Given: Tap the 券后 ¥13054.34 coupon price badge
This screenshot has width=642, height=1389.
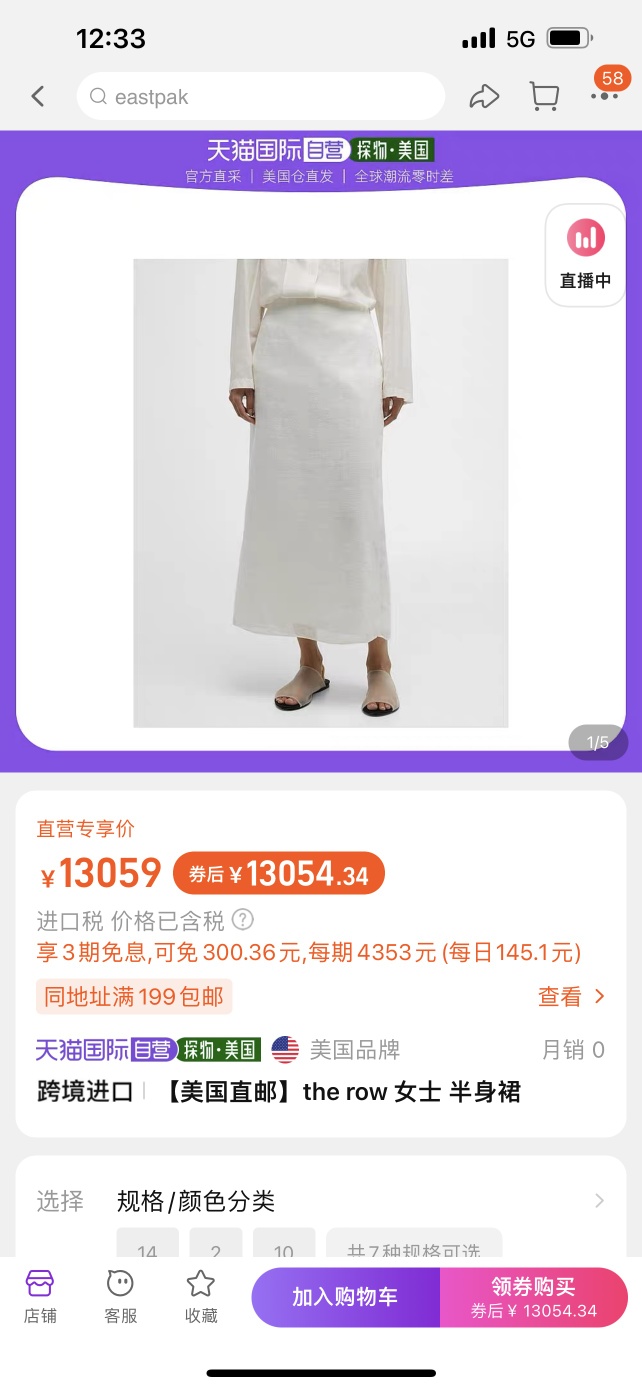Looking at the screenshot, I should coord(279,875).
